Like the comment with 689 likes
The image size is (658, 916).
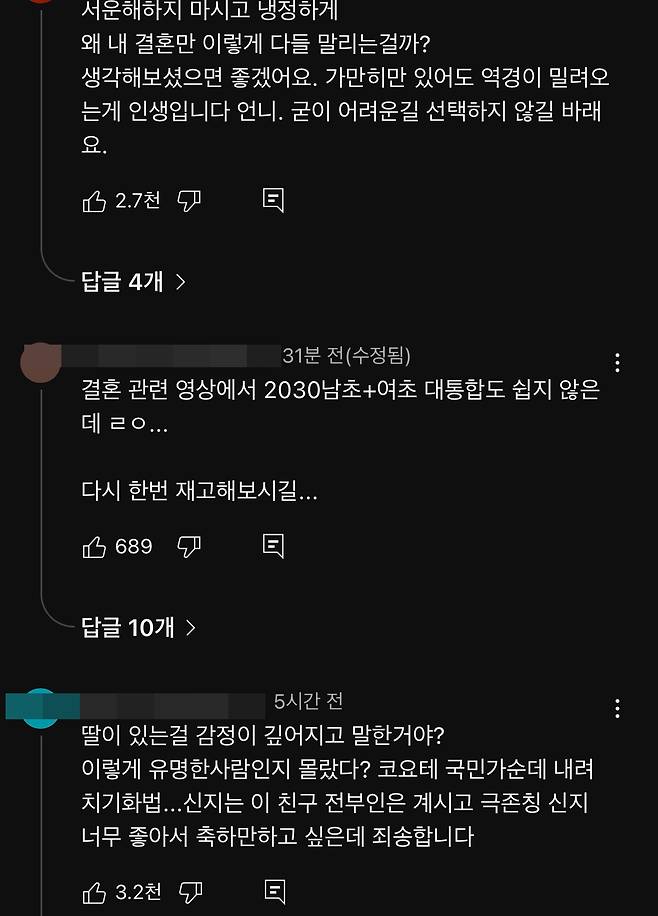(x=95, y=546)
